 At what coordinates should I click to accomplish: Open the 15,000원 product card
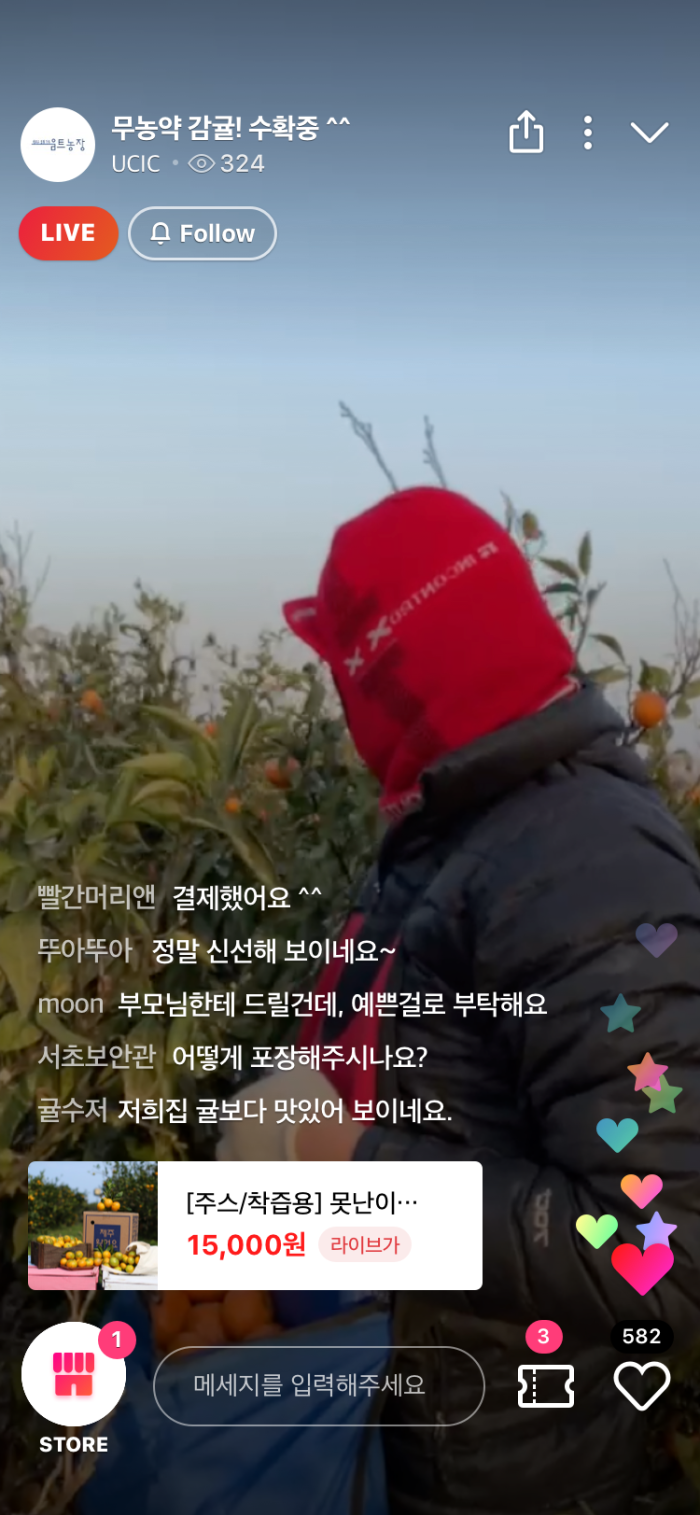click(x=255, y=1225)
